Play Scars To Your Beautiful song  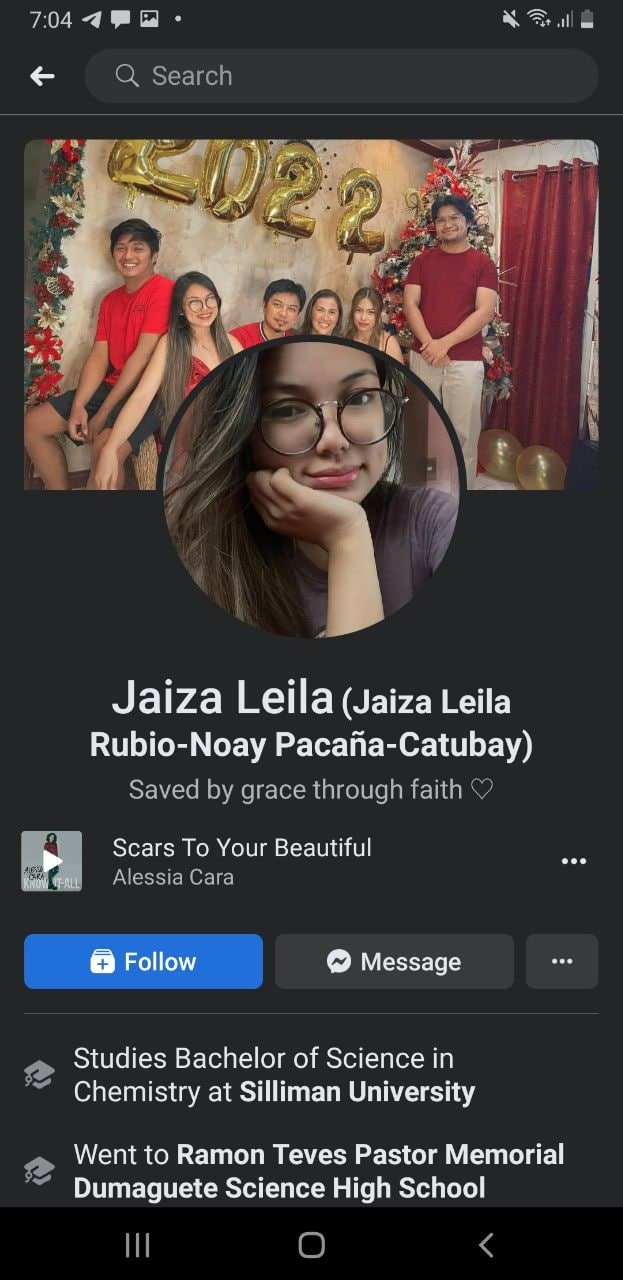click(52, 861)
